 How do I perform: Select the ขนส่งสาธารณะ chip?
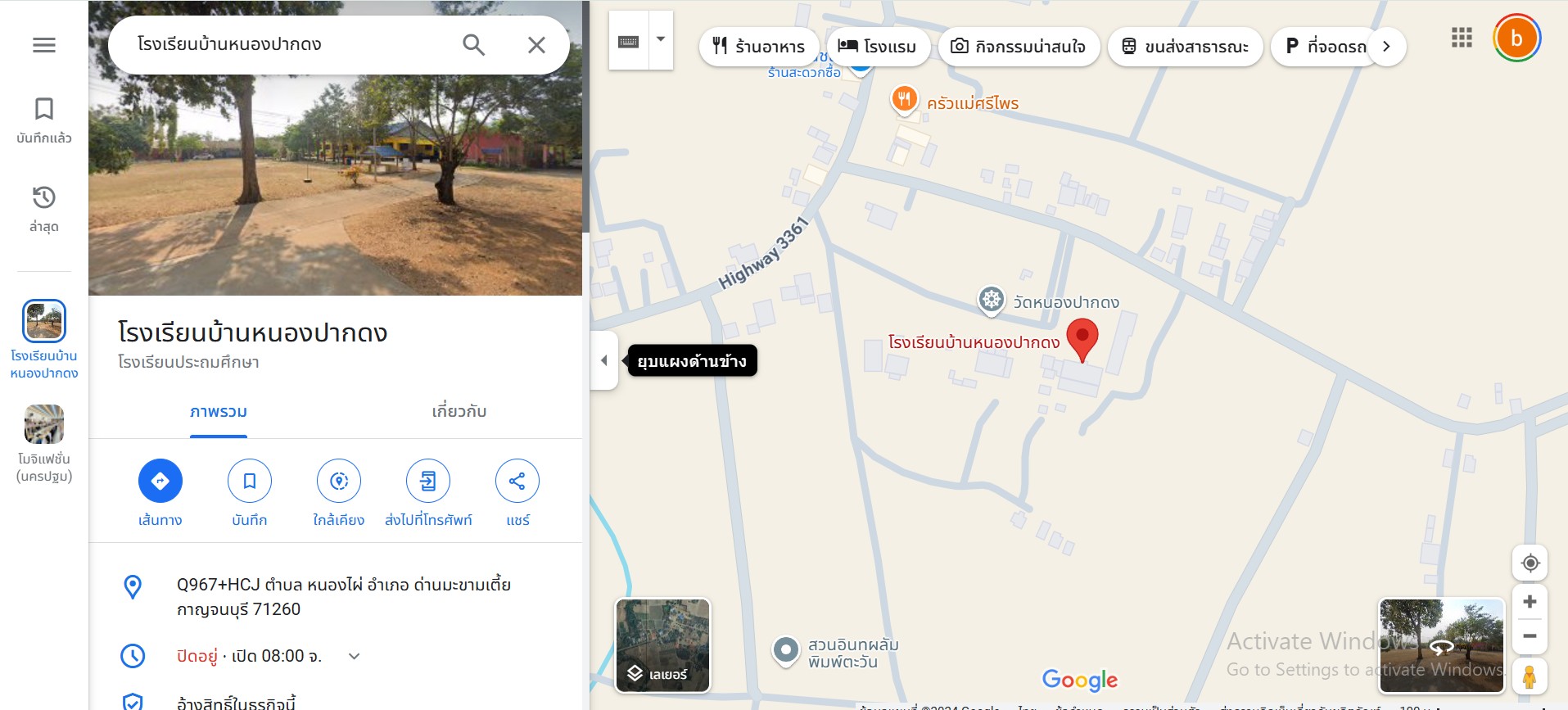point(1185,47)
